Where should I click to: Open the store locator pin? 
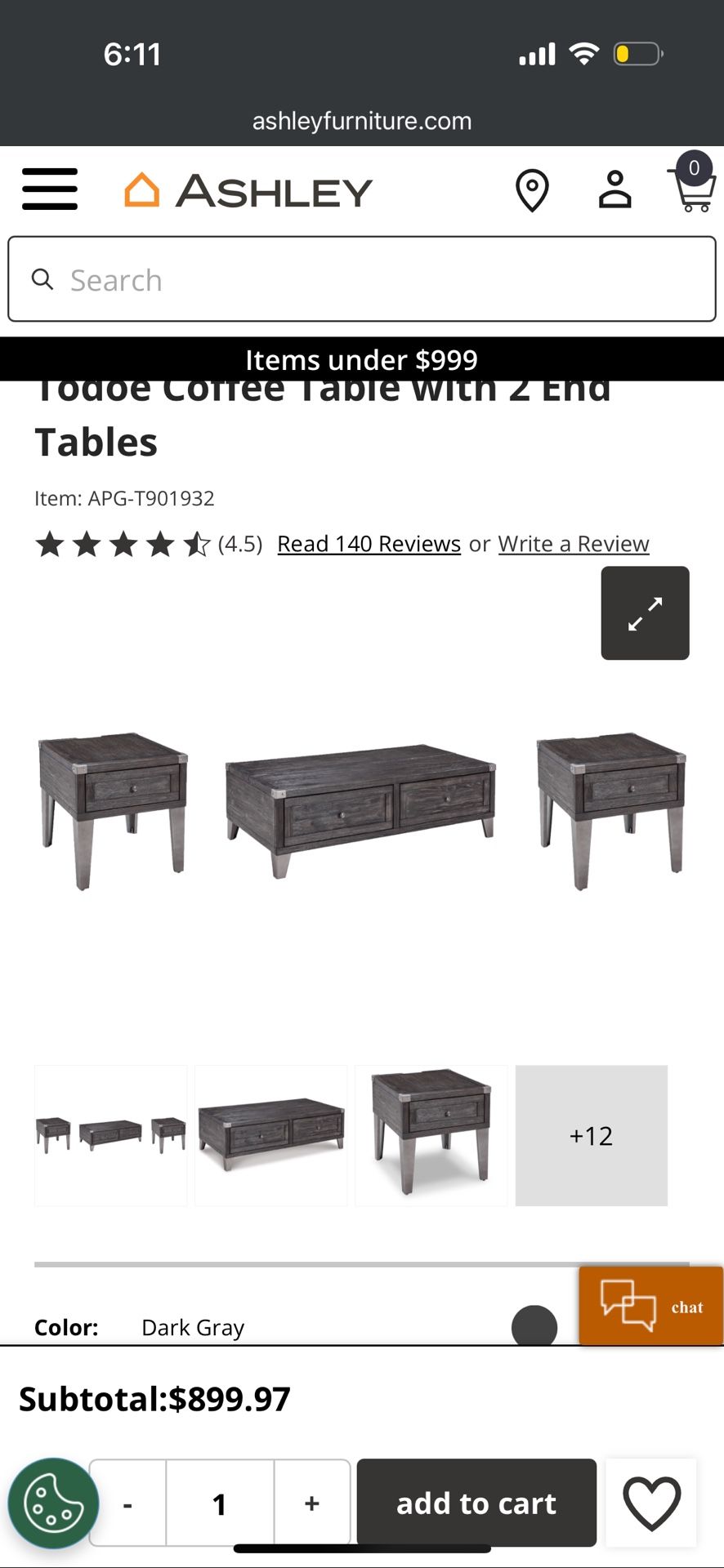click(x=532, y=191)
